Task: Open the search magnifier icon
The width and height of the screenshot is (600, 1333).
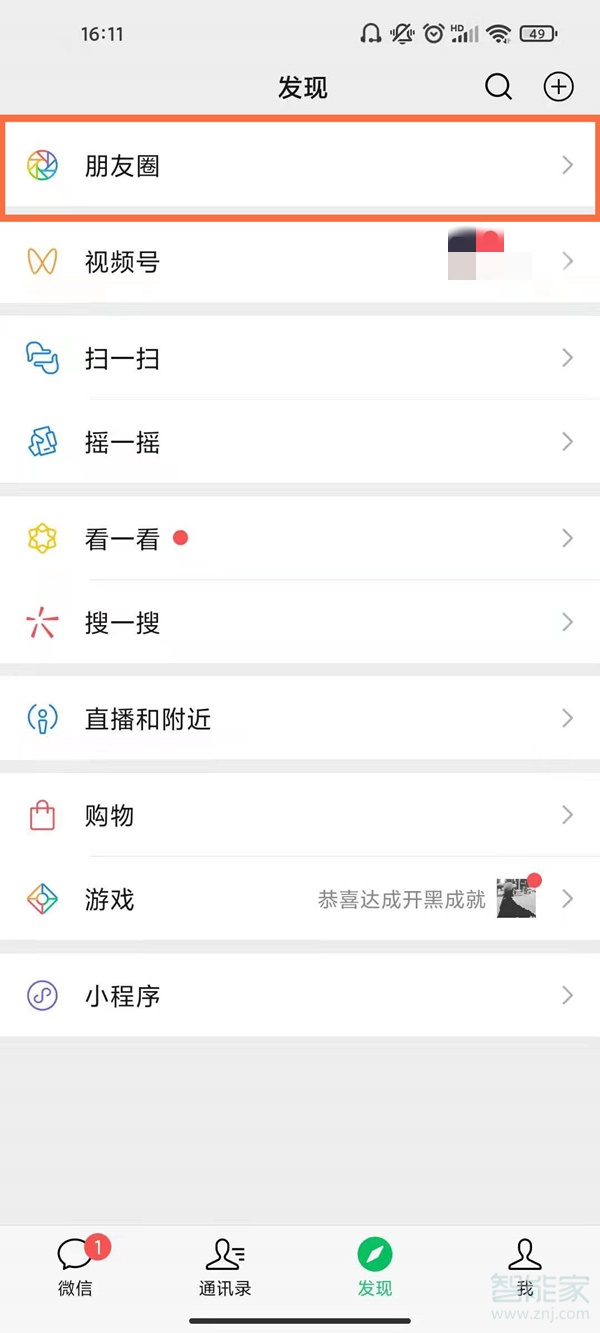Action: [x=498, y=87]
